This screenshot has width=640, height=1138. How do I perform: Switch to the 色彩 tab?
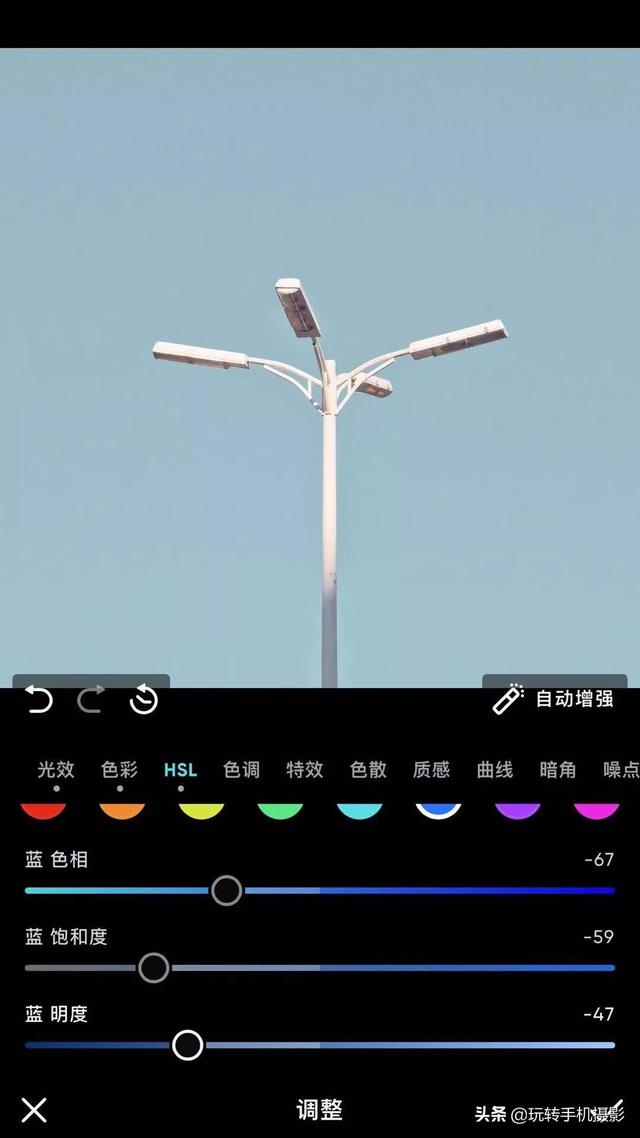click(119, 769)
